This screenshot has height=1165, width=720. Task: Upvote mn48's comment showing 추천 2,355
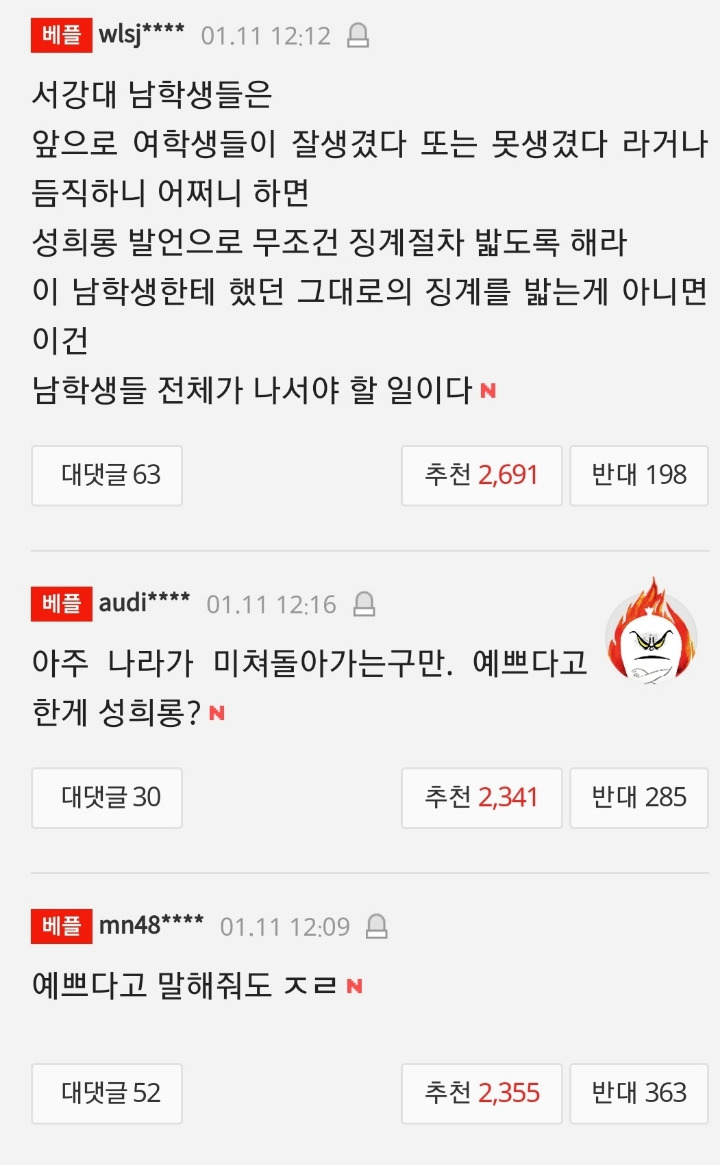pos(481,1094)
